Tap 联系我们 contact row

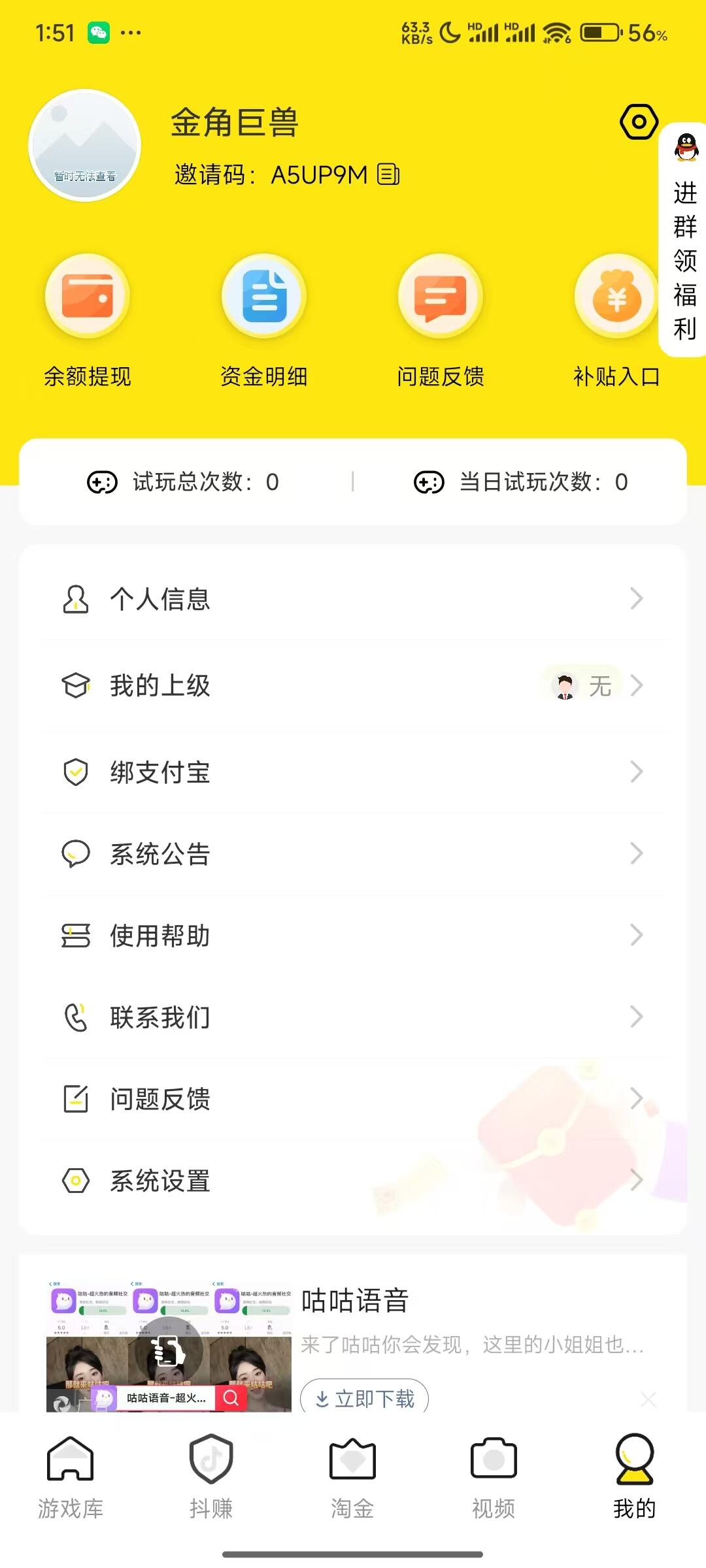coord(353,1017)
